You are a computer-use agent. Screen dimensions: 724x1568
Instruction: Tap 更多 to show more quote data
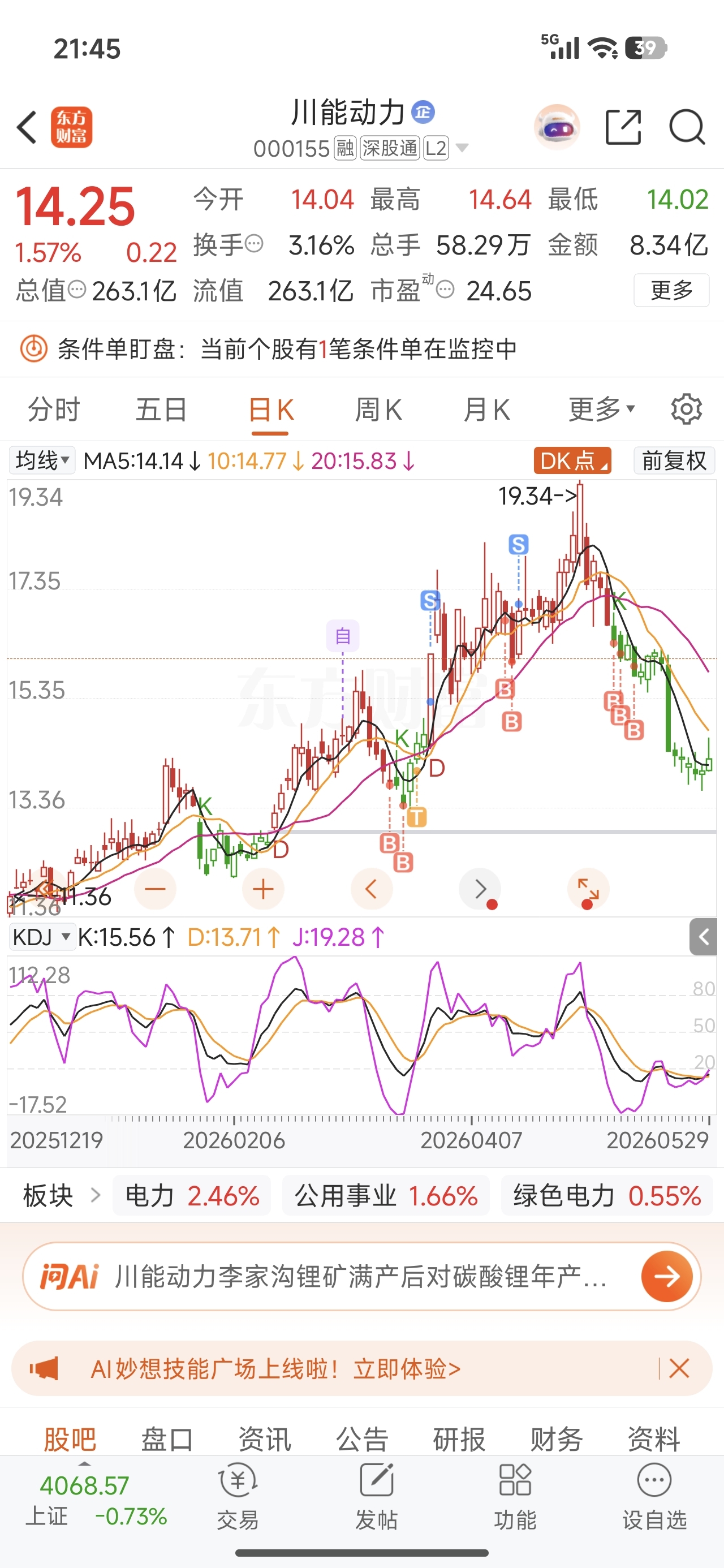pyautogui.click(x=671, y=290)
